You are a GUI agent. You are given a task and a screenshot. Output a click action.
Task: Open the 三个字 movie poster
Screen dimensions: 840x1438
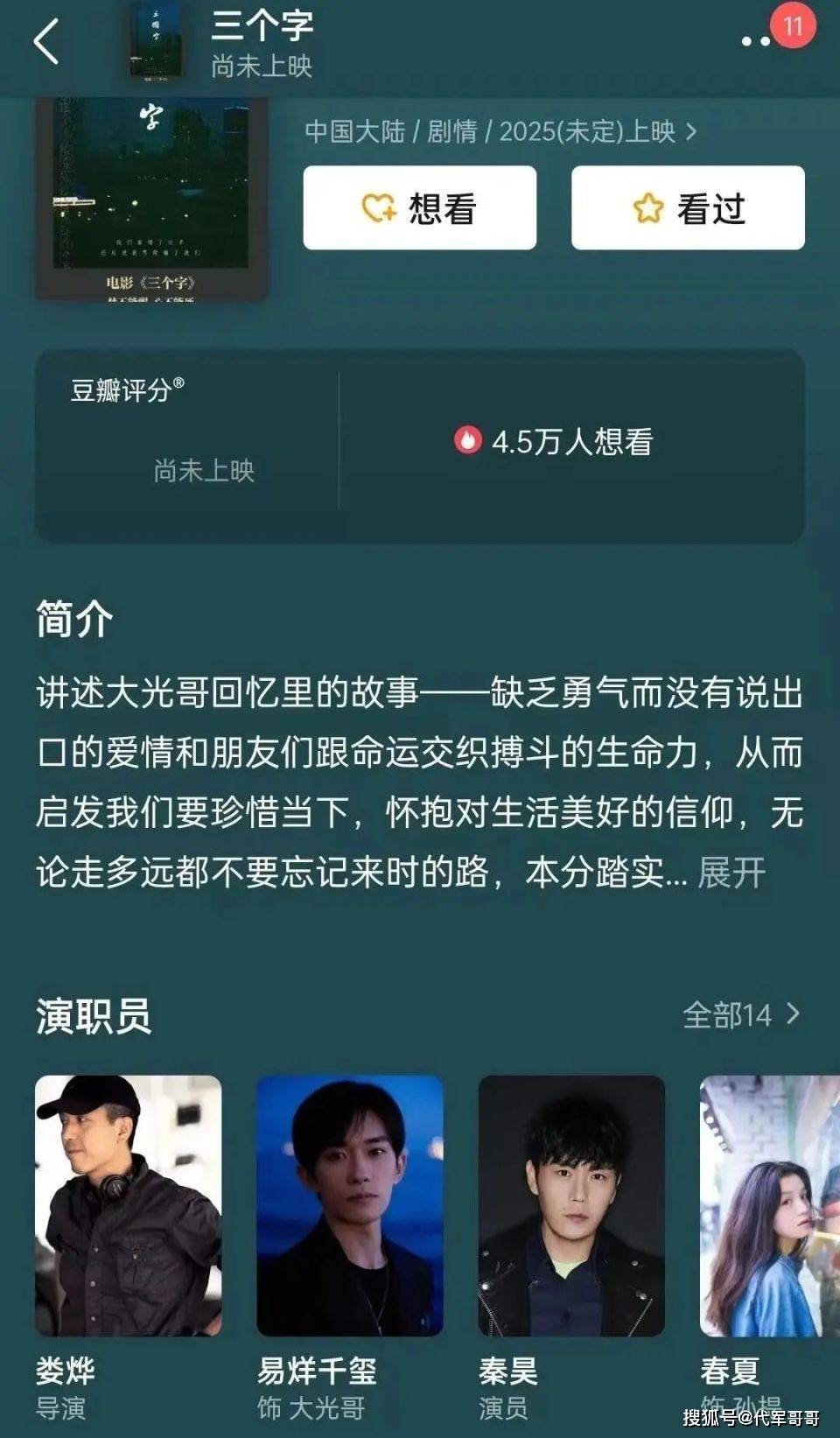pos(150,200)
